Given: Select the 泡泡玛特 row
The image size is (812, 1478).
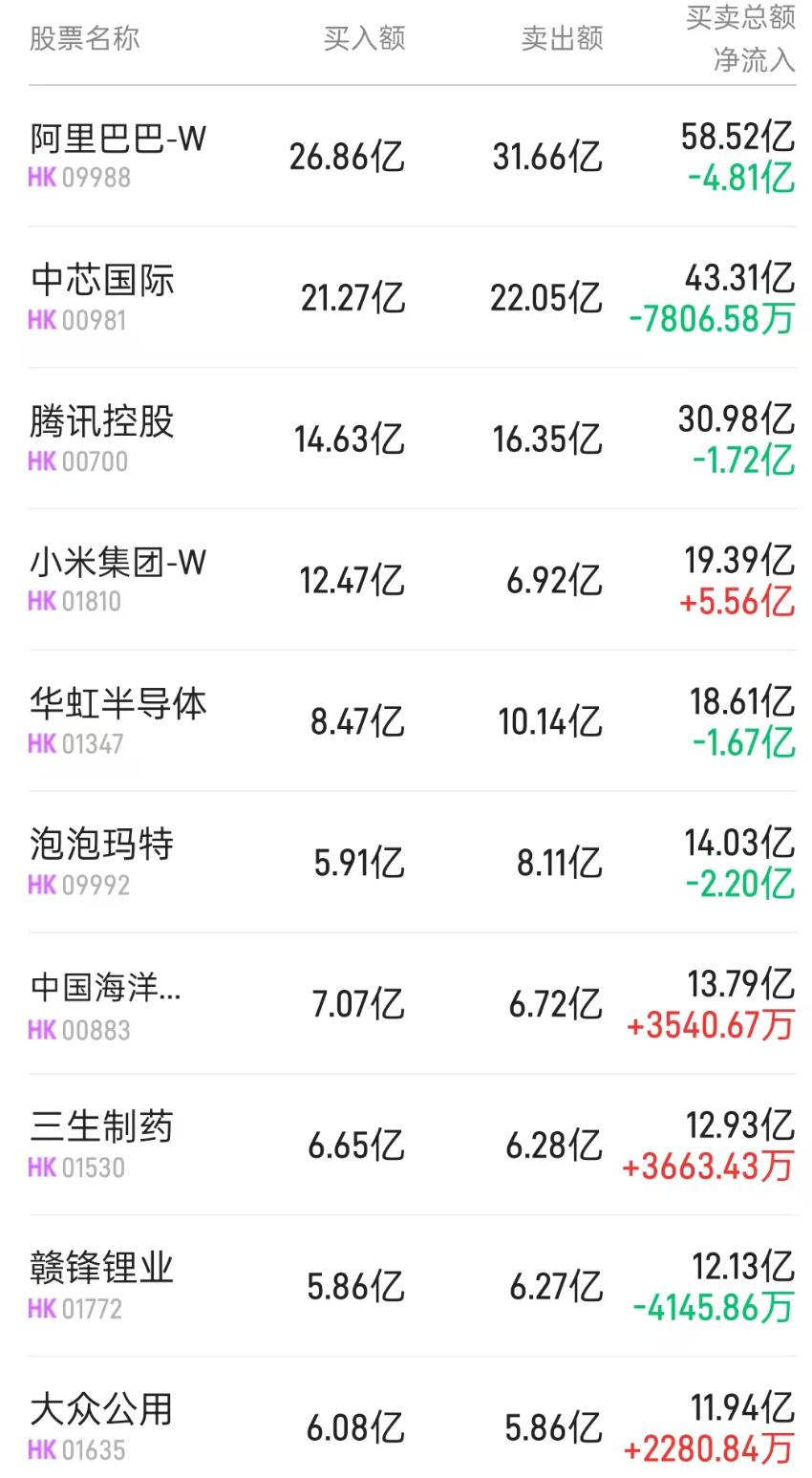Looking at the screenshot, I should (100, 846).
